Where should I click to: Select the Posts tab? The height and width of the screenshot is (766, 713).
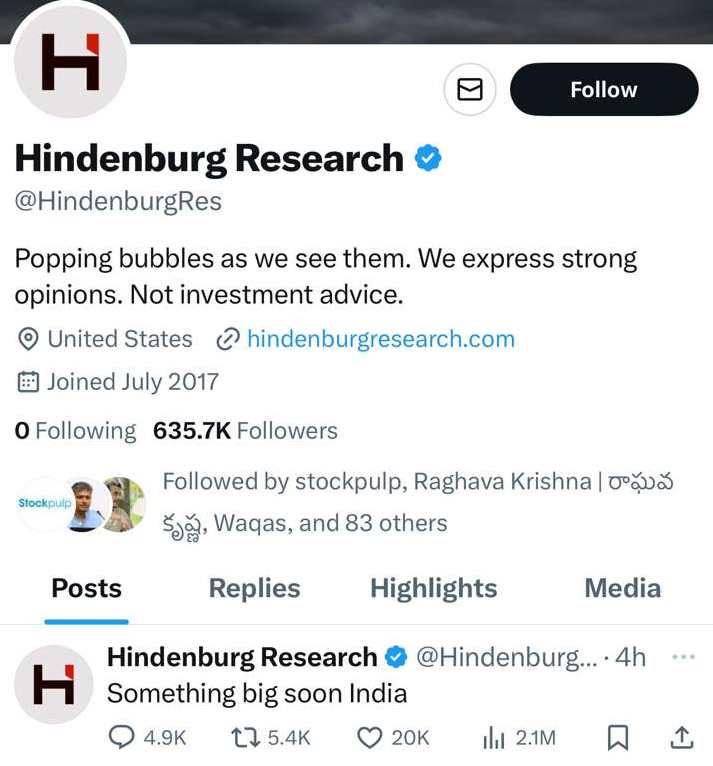pos(87,588)
